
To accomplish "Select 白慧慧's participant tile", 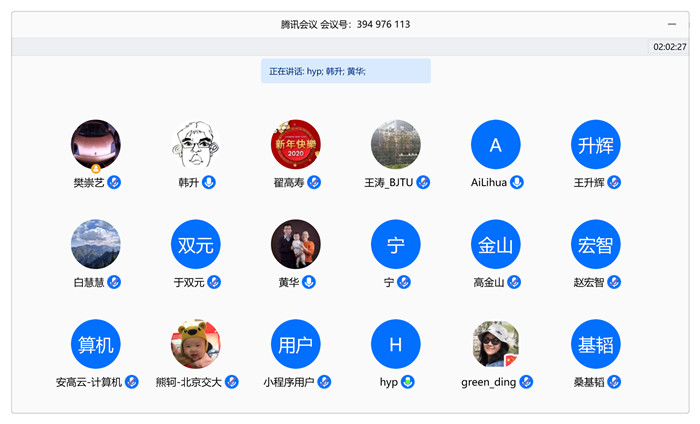I will click(96, 245).
